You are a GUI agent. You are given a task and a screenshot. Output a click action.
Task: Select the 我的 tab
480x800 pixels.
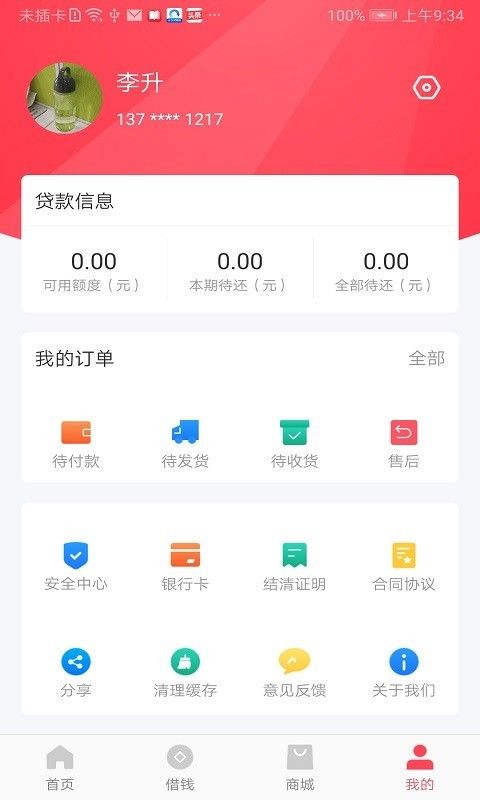pos(420,767)
